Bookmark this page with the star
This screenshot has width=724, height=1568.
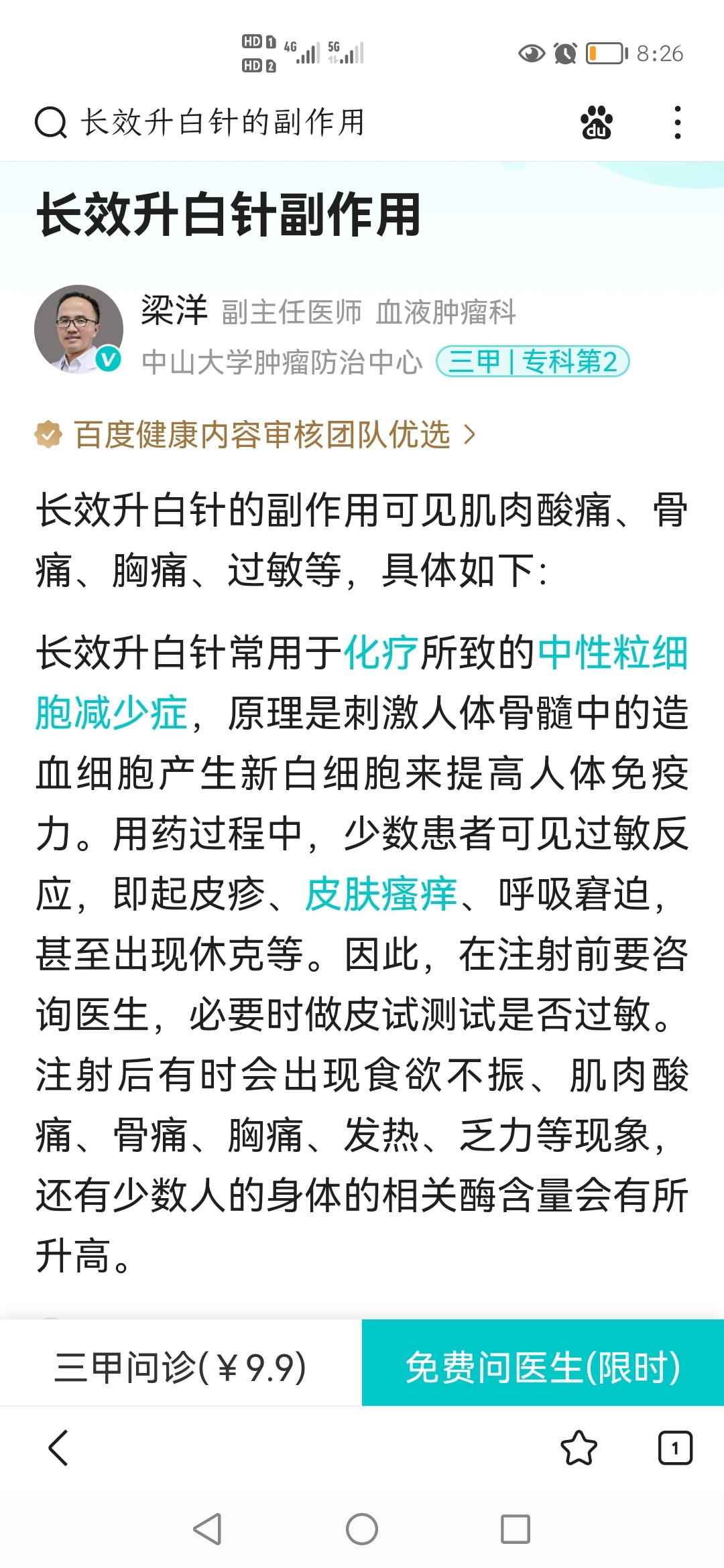578,1447
